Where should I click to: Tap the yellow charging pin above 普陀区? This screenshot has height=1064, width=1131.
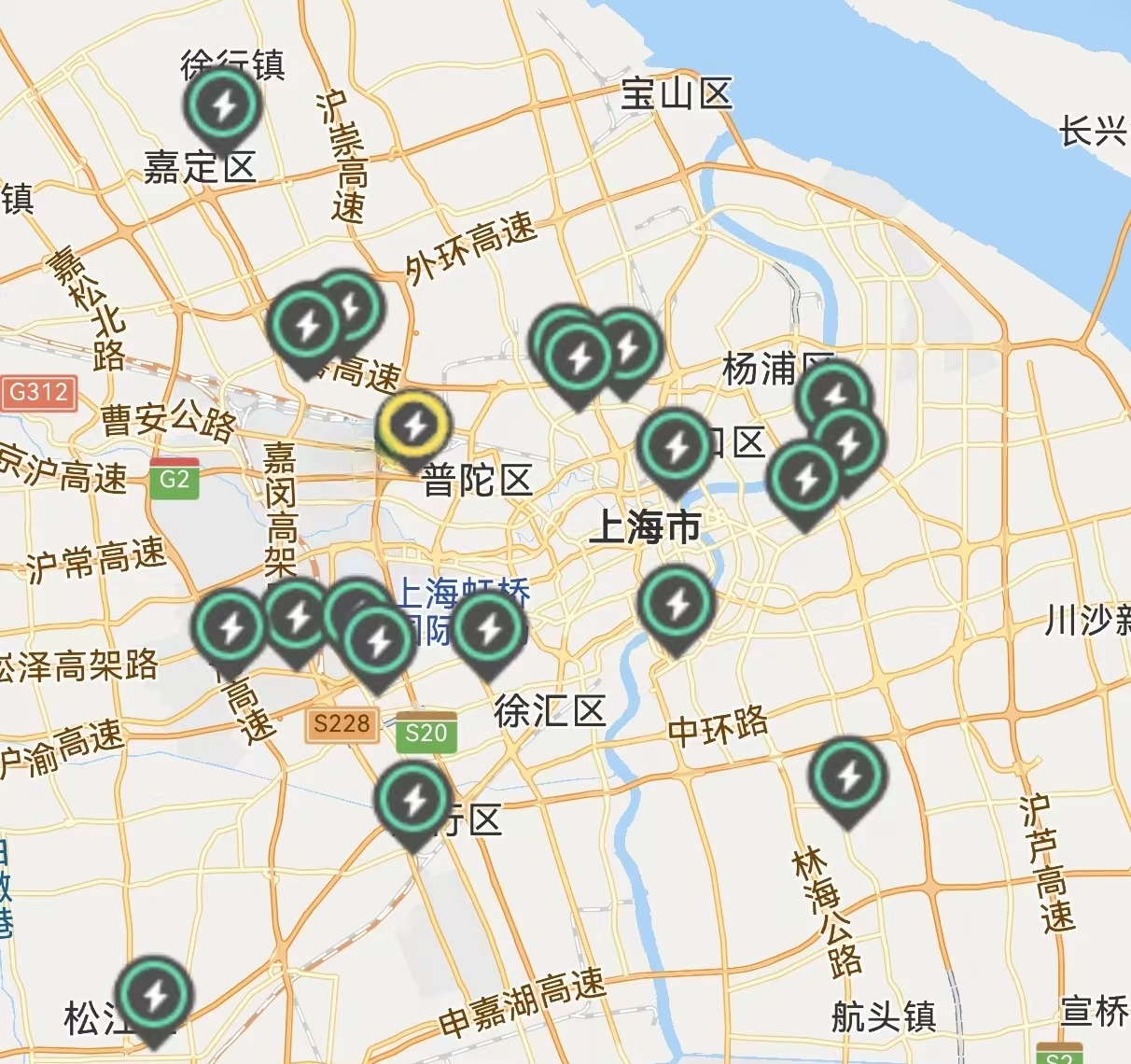pyautogui.click(x=413, y=427)
